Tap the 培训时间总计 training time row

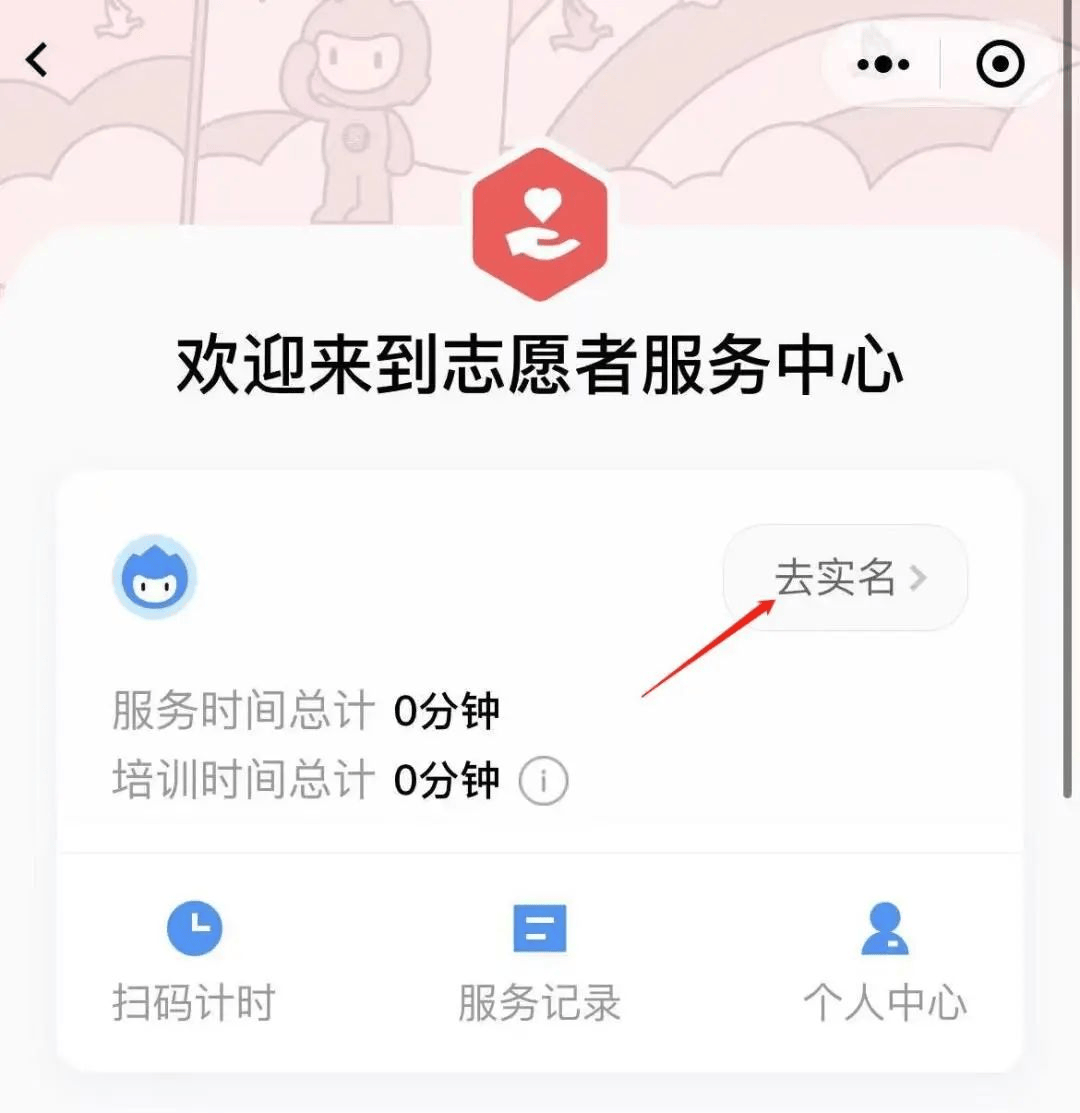pos(300,780)
